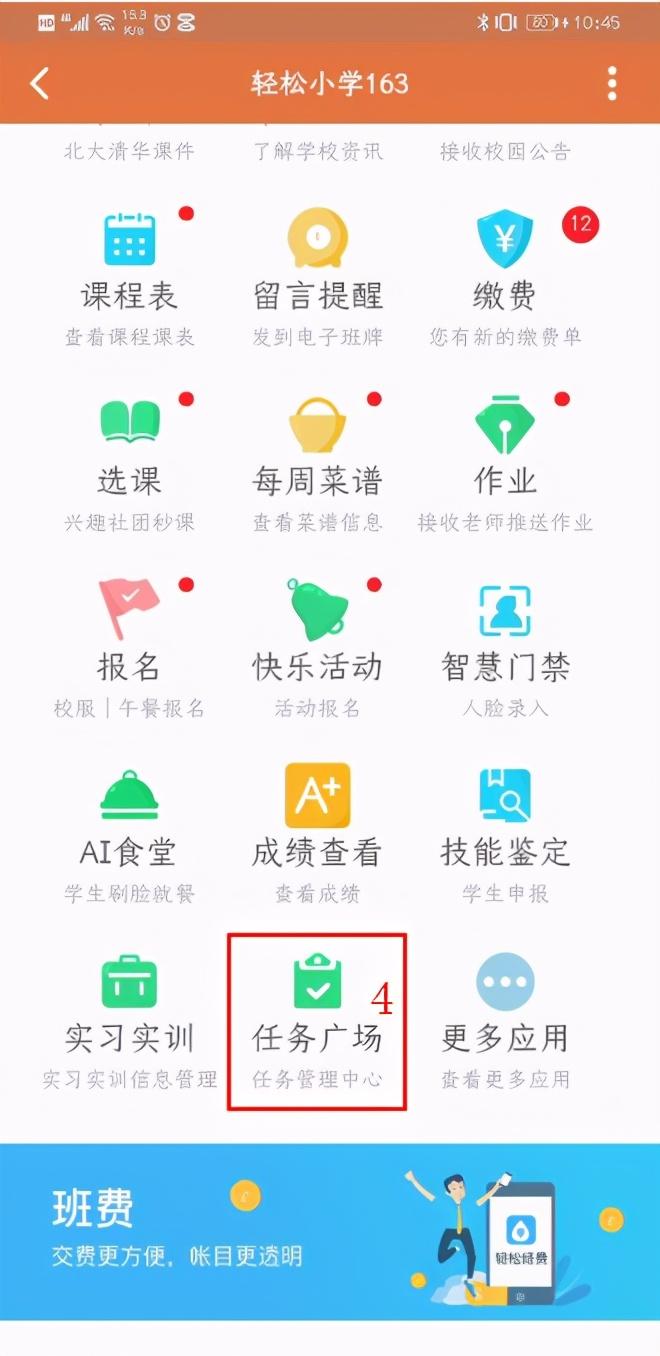Open the three-dot overflow menu
This screenshot has width=660, height=1356.
tap(612, 83)
